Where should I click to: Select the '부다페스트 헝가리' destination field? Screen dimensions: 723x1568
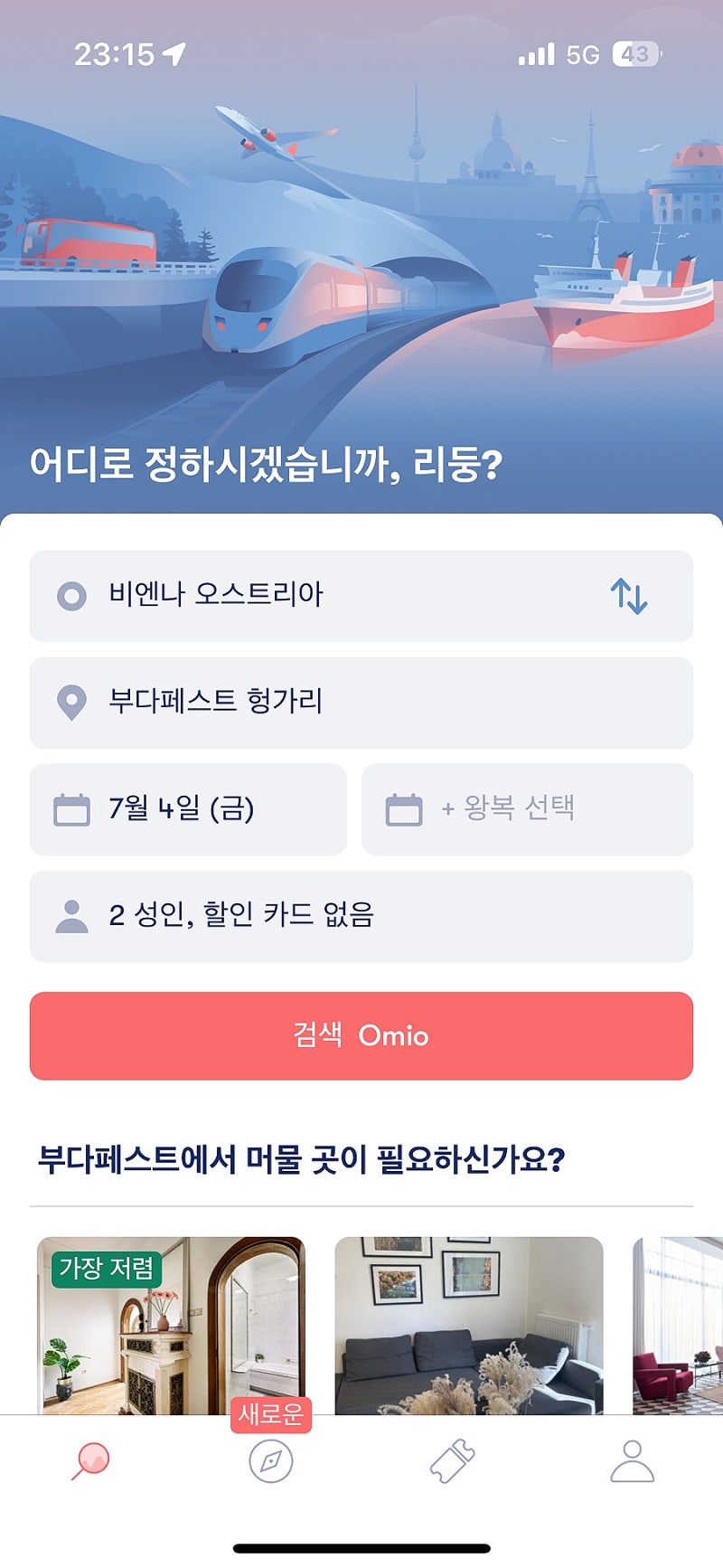click(x=361, y=702)
